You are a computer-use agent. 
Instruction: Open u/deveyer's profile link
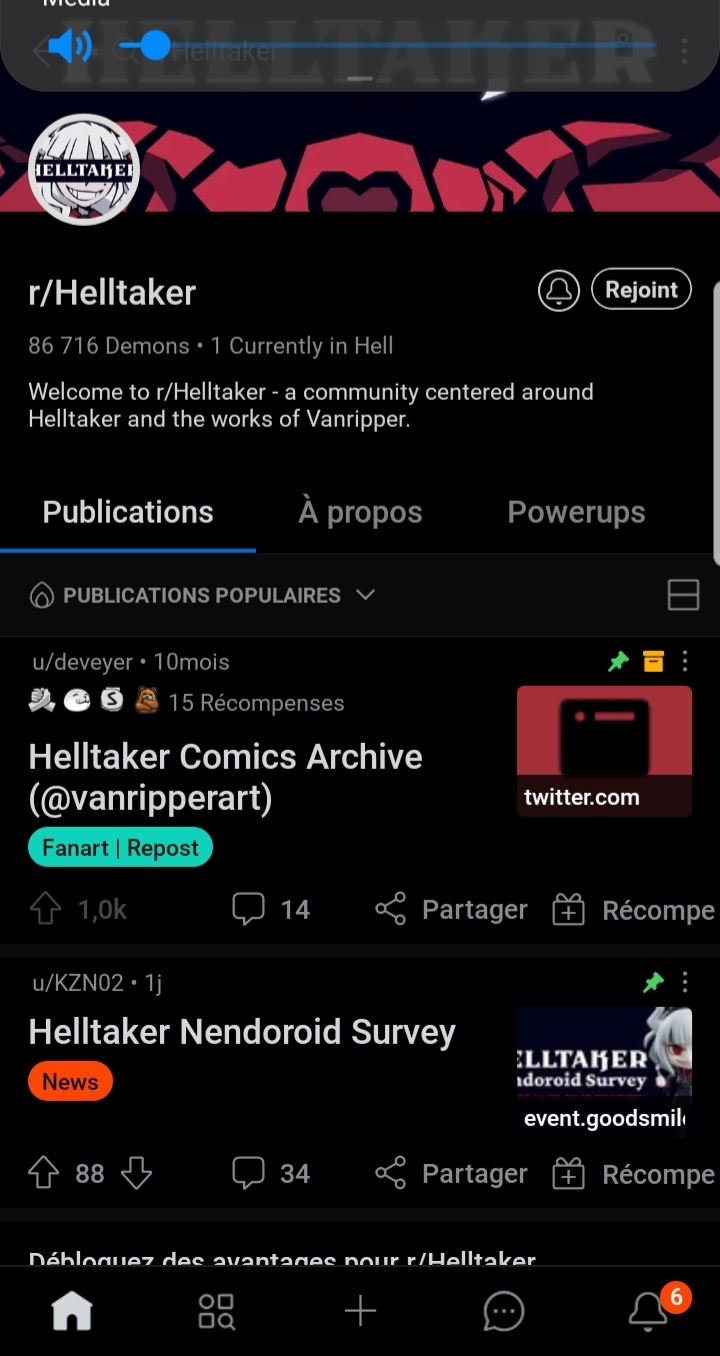click(82, 661)
